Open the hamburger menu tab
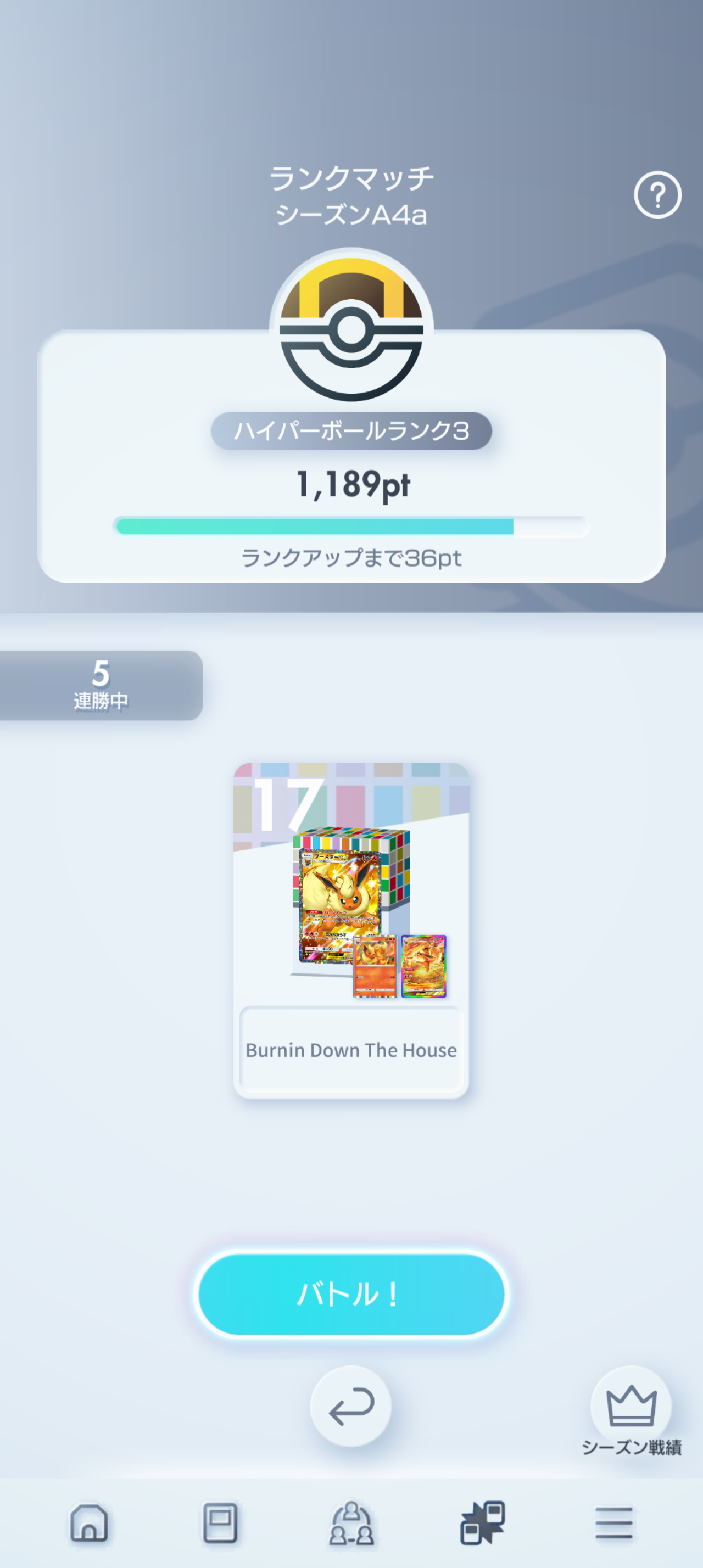 coord(613,1523)
